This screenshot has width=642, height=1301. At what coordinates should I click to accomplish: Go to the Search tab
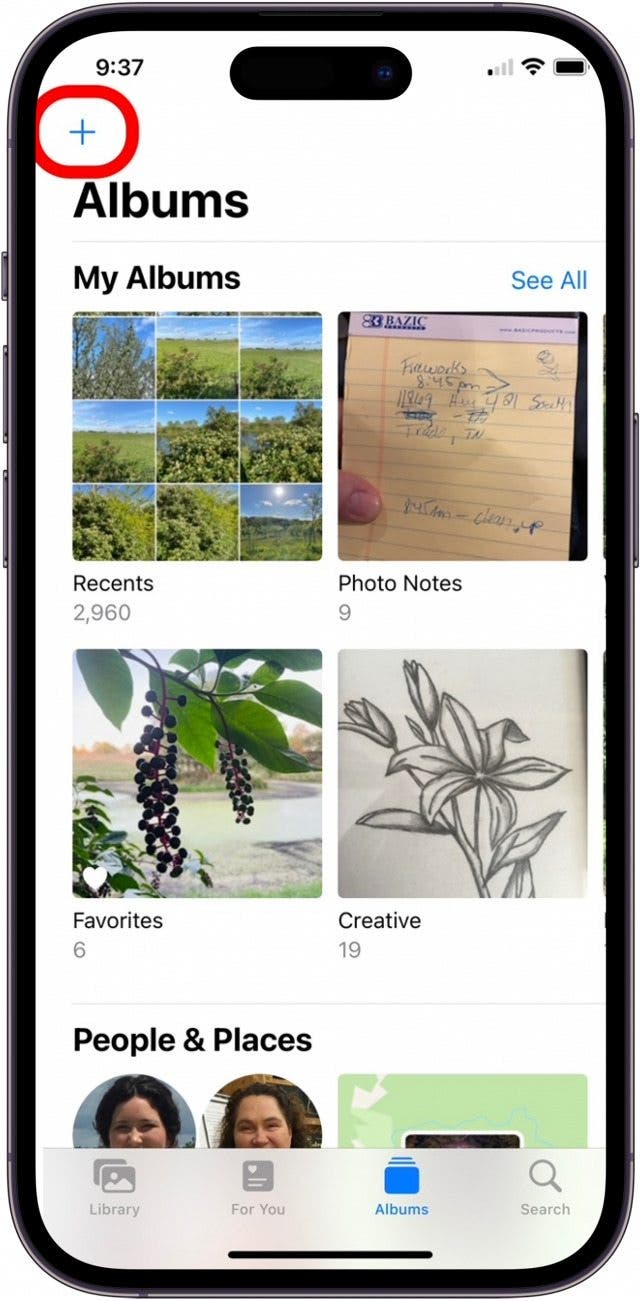(545, 1188)
